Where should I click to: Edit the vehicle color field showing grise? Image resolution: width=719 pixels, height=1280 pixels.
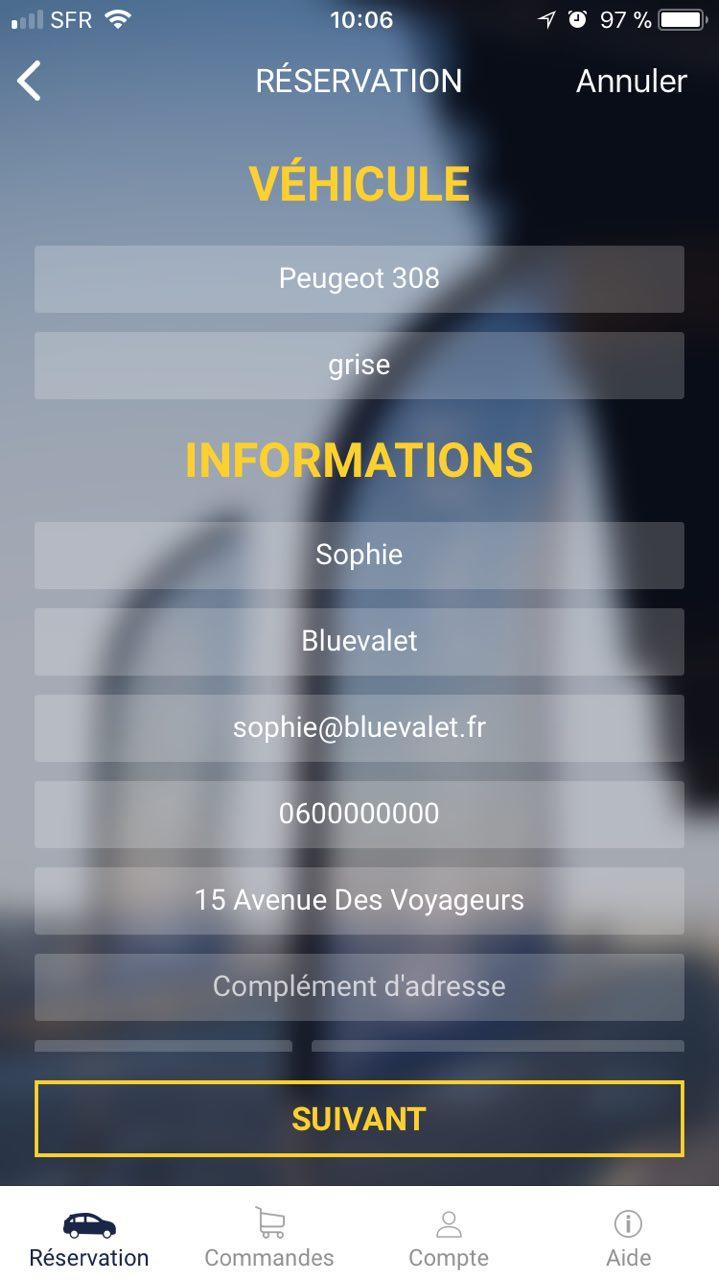[x=359, y=365]
